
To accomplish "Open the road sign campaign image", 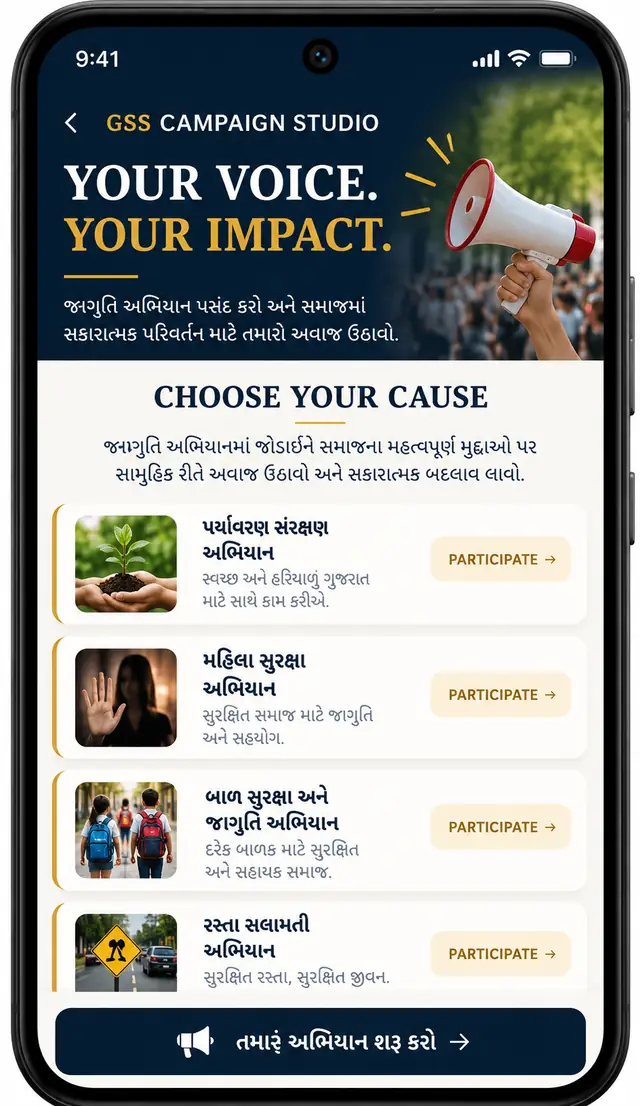I will click(x=126, y=952).
